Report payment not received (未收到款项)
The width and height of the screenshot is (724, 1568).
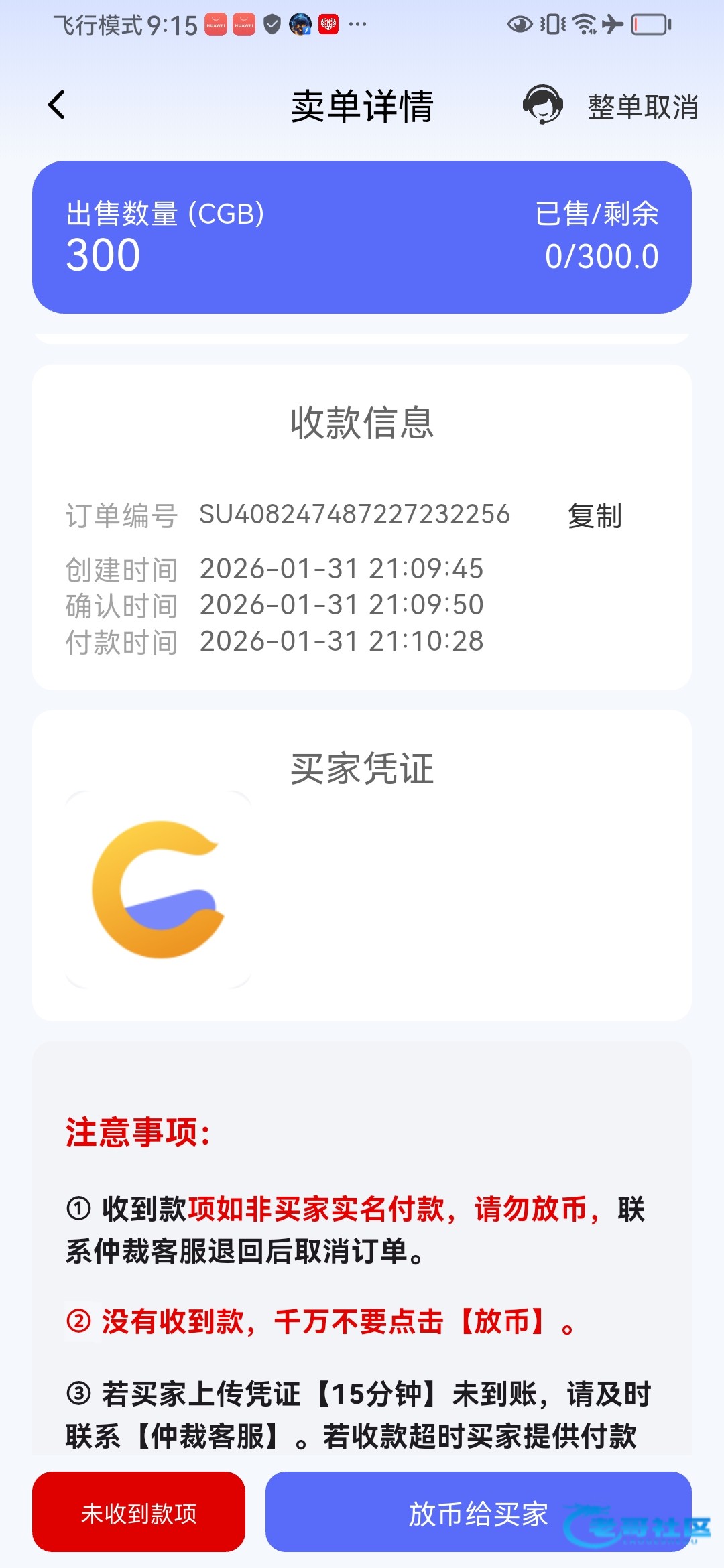[139, 1513]
